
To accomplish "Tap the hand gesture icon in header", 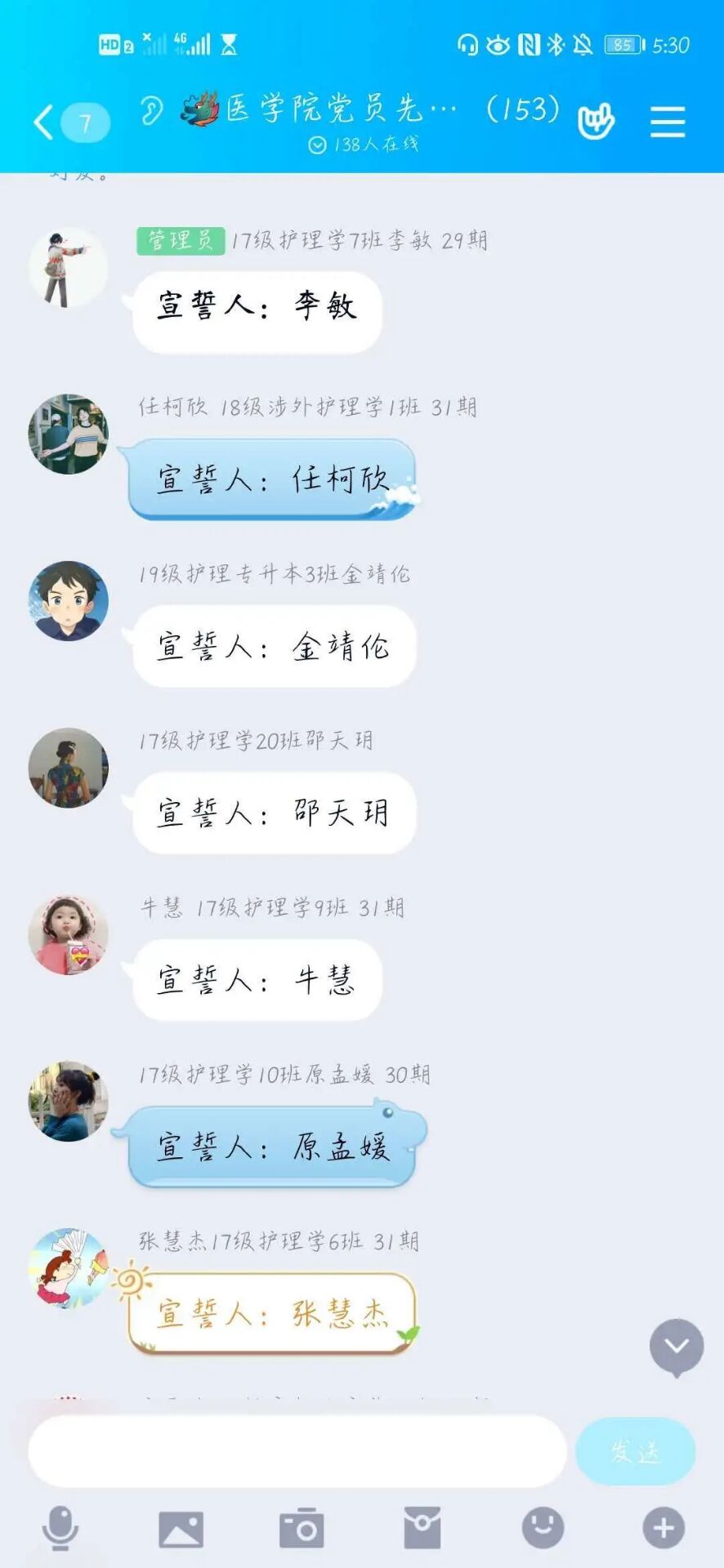I will click(596, 122).
